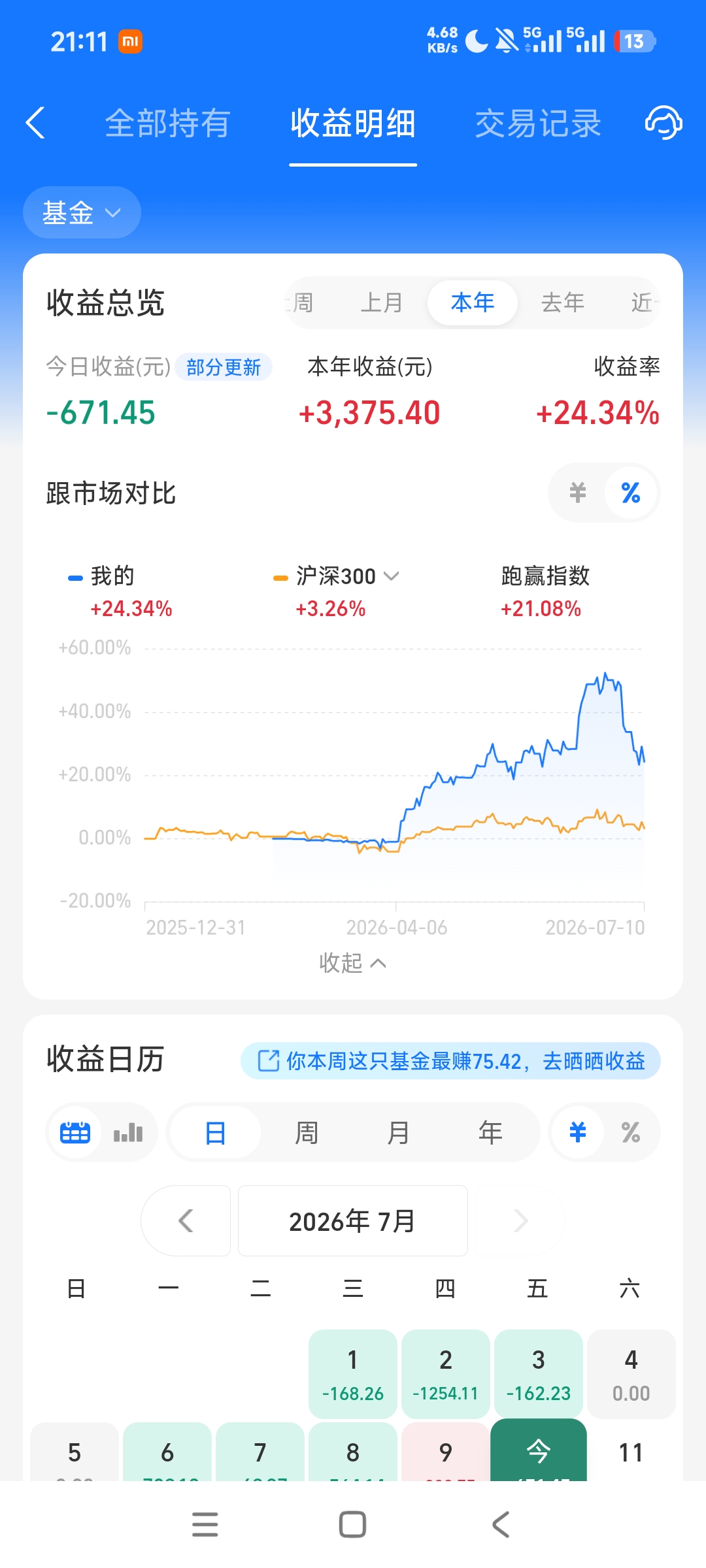The width and height of the screenshot is (706, 1568).
Task: Tap the system home button
Action: pyautogui.click(x=352, y=1525)
